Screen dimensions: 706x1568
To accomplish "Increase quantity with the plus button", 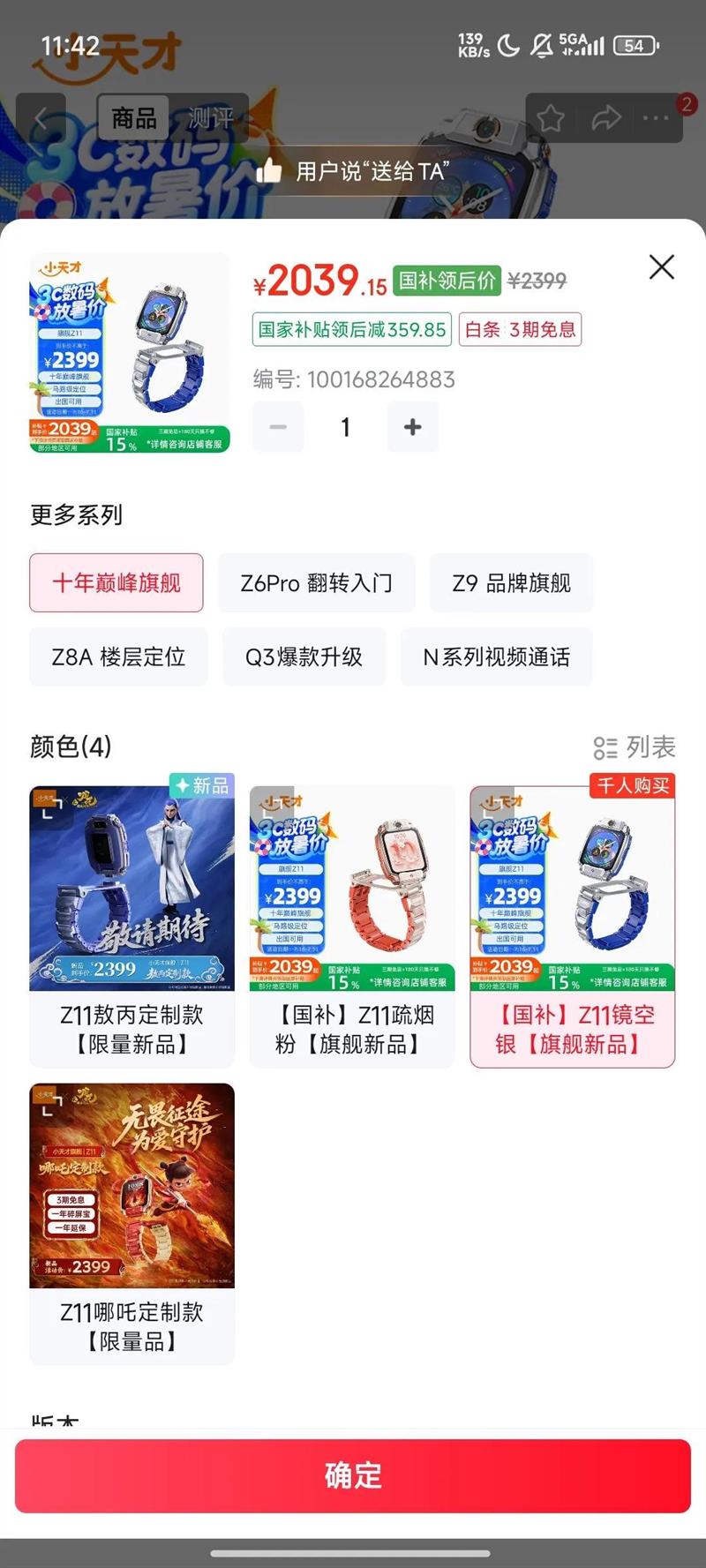I will 412,427.
